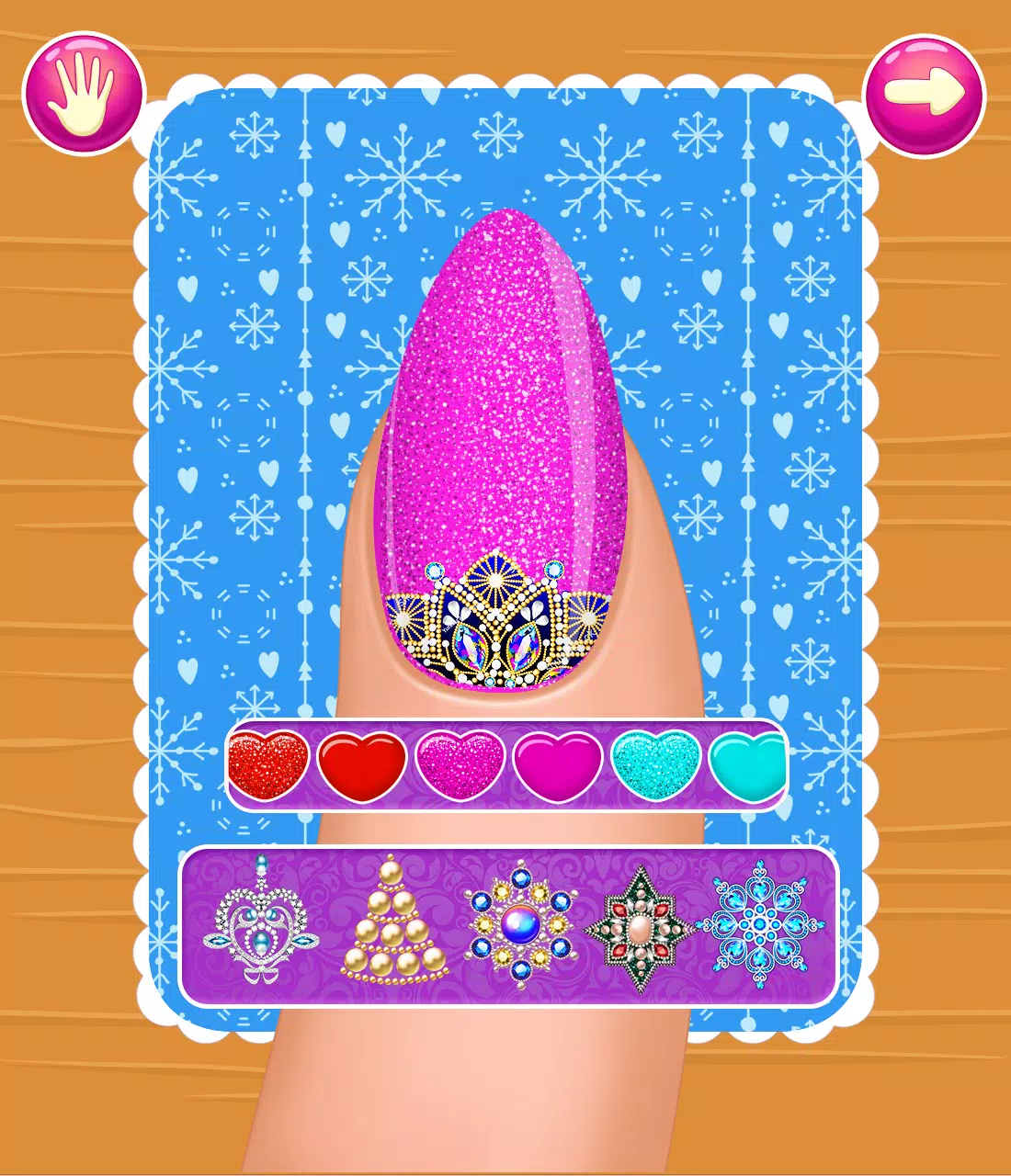Pick the pink glitter heart polish

(460, 764)
